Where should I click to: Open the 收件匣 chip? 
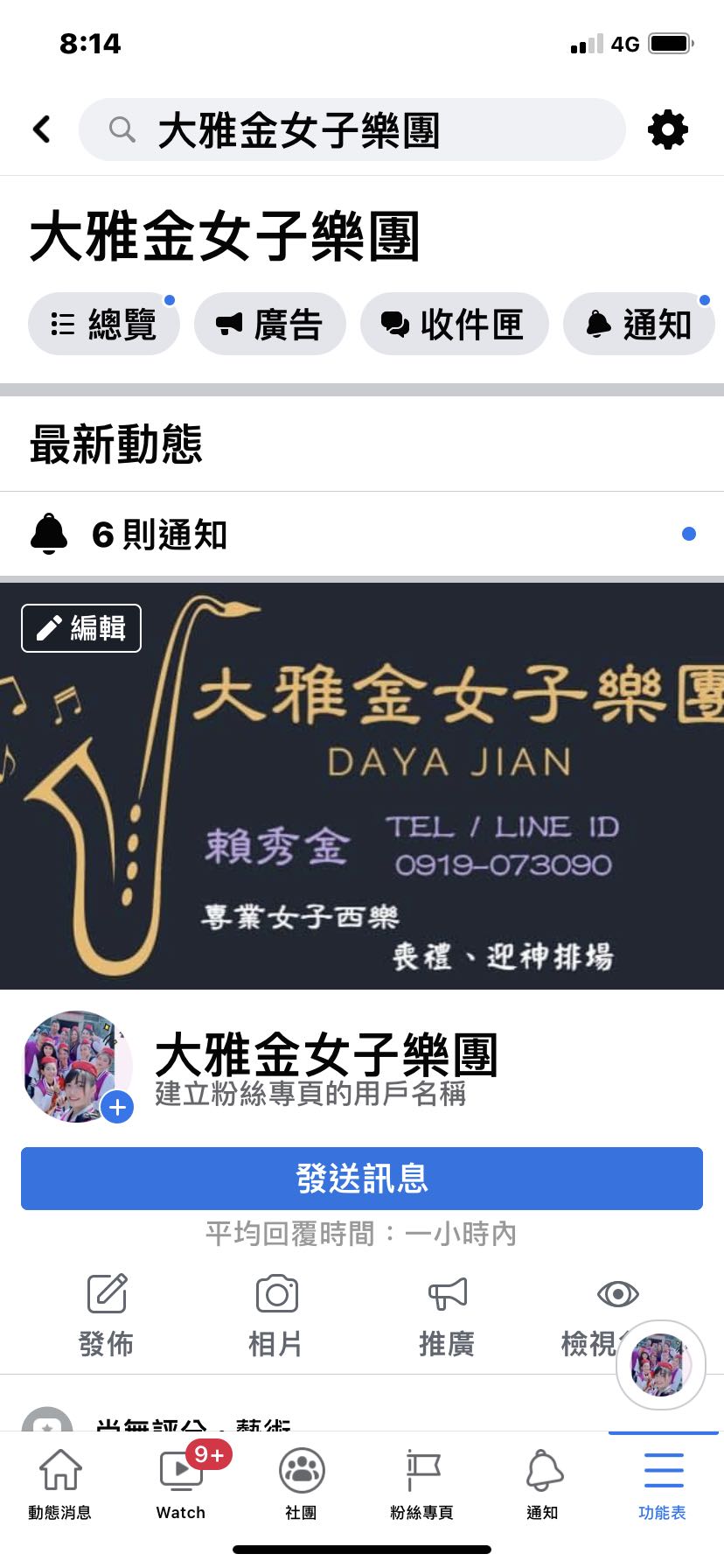pyautogui.click(x=454, y=325)
